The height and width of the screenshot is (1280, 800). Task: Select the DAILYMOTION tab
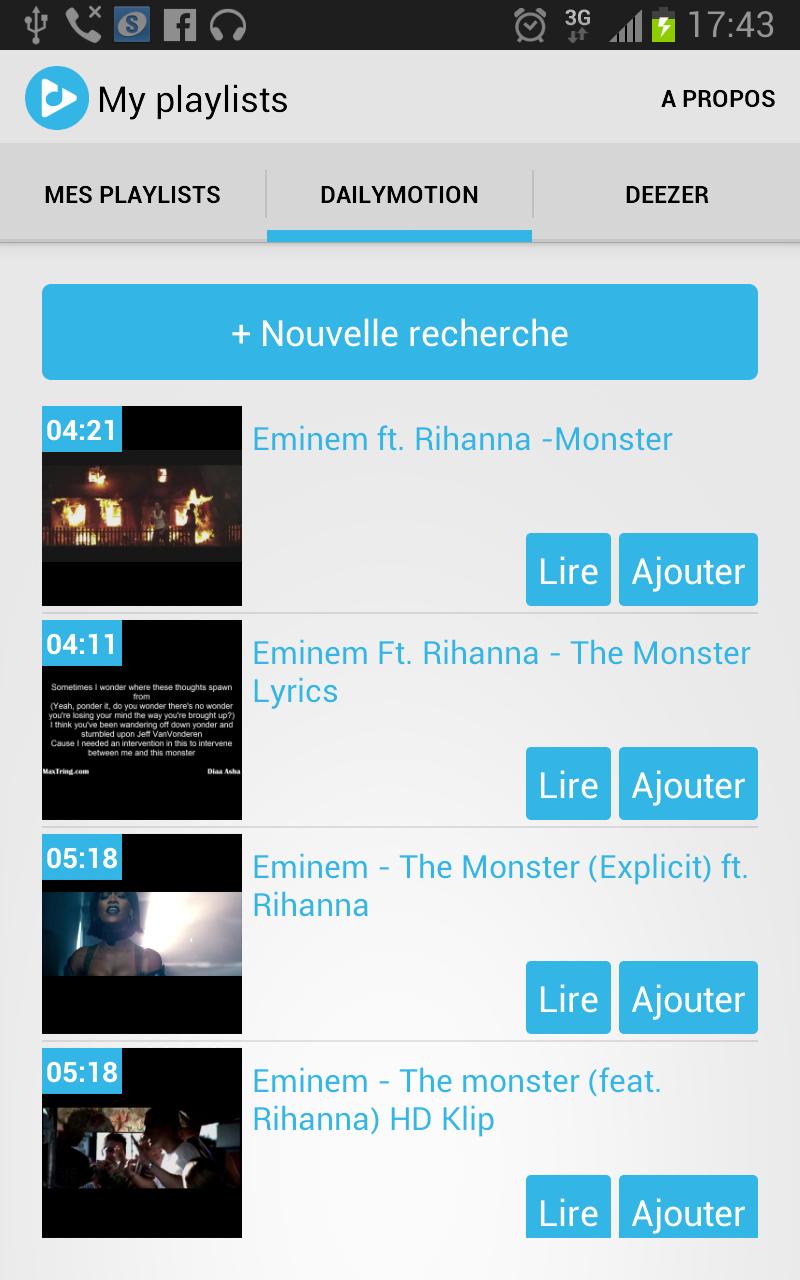(399, 194)
